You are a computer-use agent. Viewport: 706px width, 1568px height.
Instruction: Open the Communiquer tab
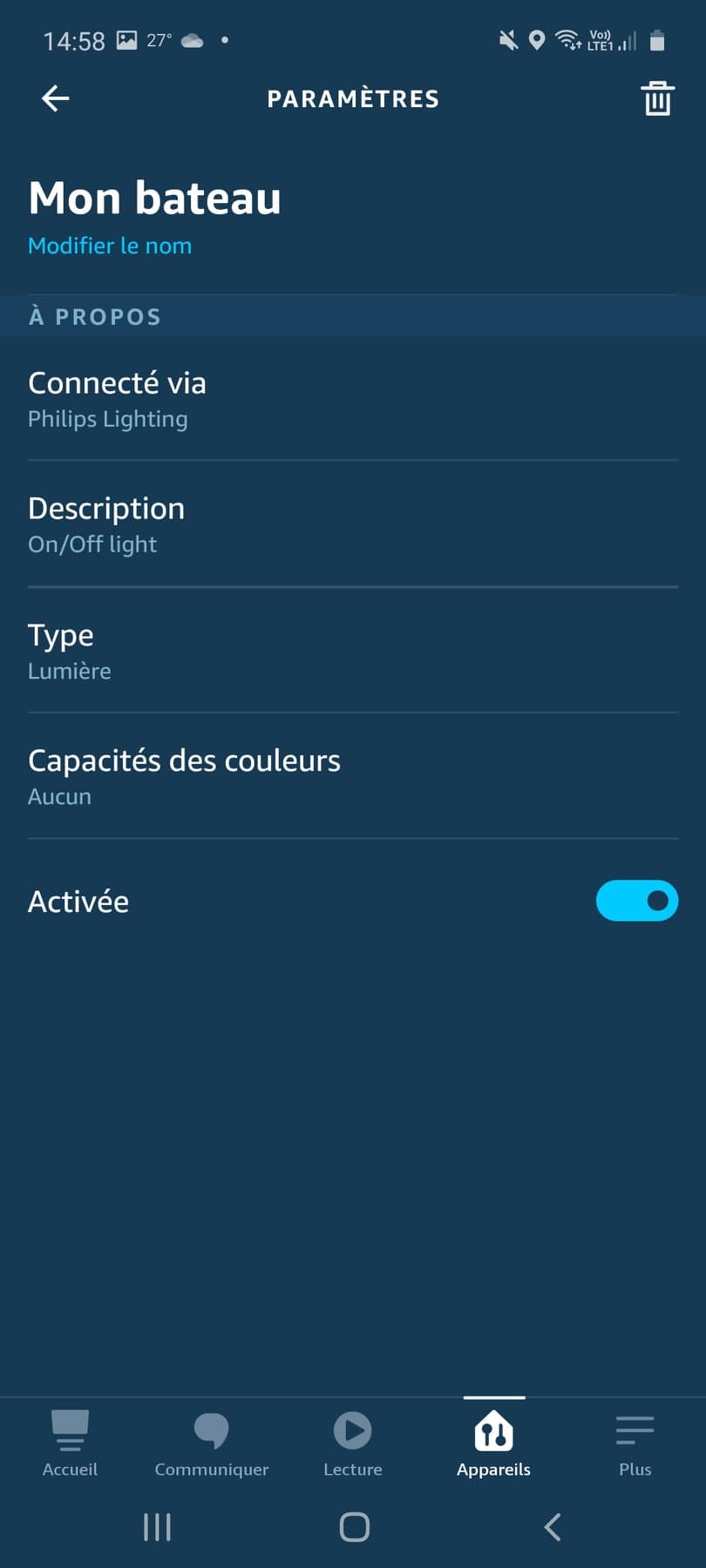pos(212,1443)
